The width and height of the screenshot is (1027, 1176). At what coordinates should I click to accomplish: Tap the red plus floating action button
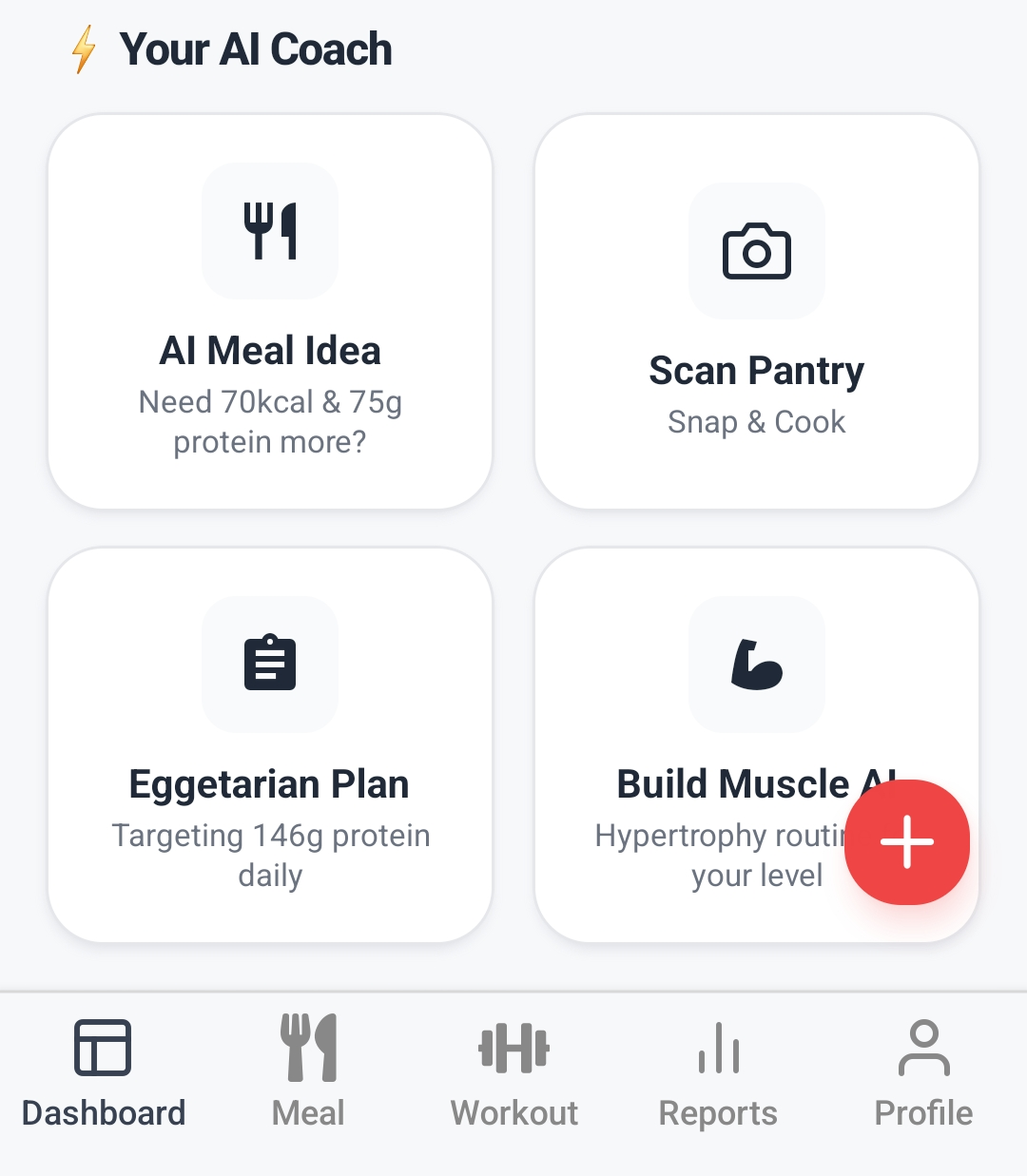[905, 842]
